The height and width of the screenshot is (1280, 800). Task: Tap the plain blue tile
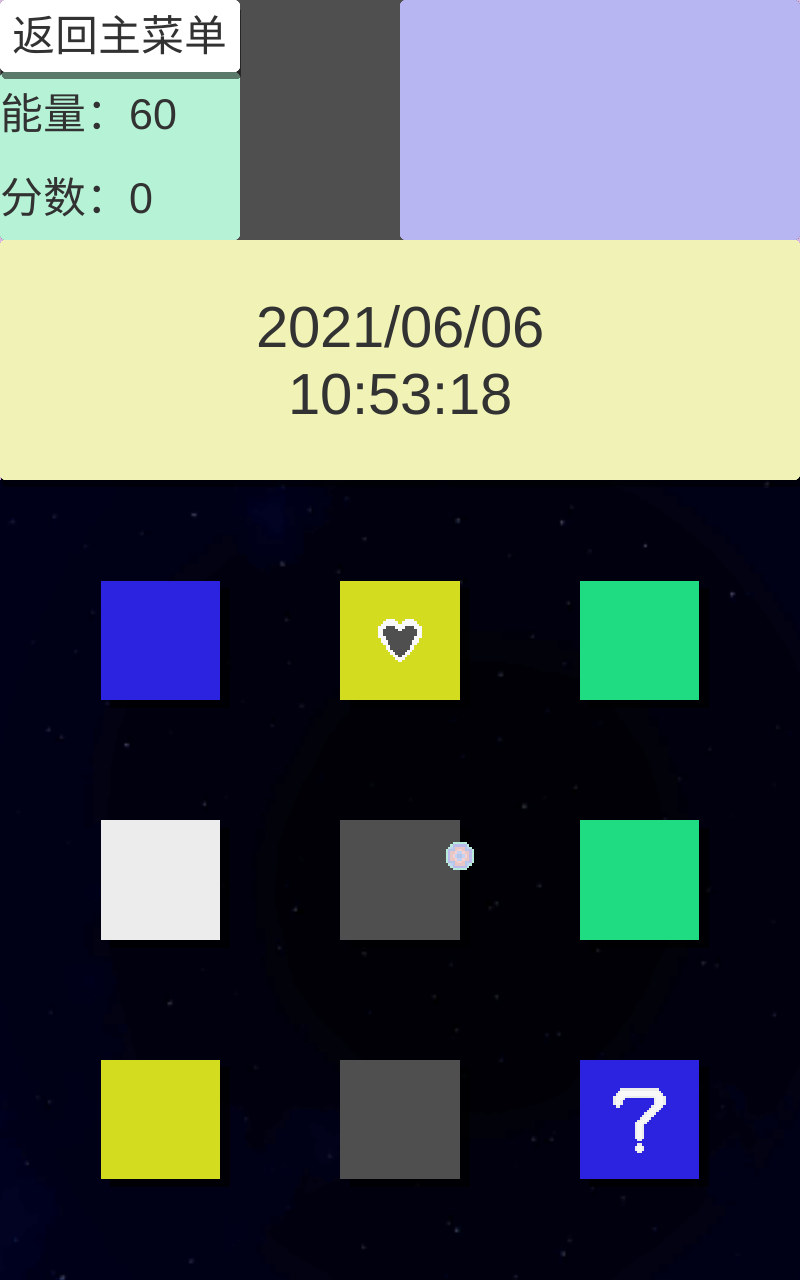160,640
